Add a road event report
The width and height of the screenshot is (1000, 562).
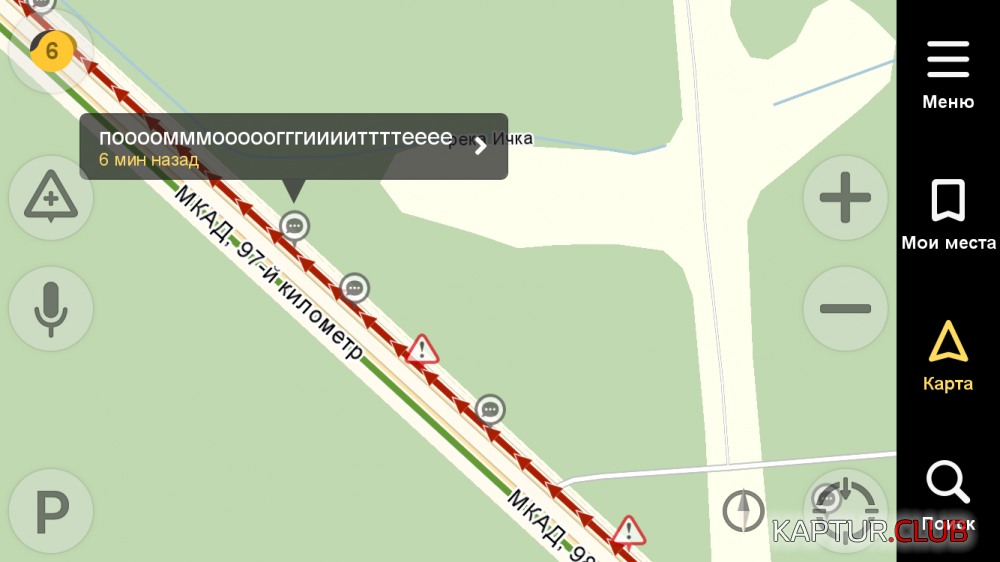point(51,198)
